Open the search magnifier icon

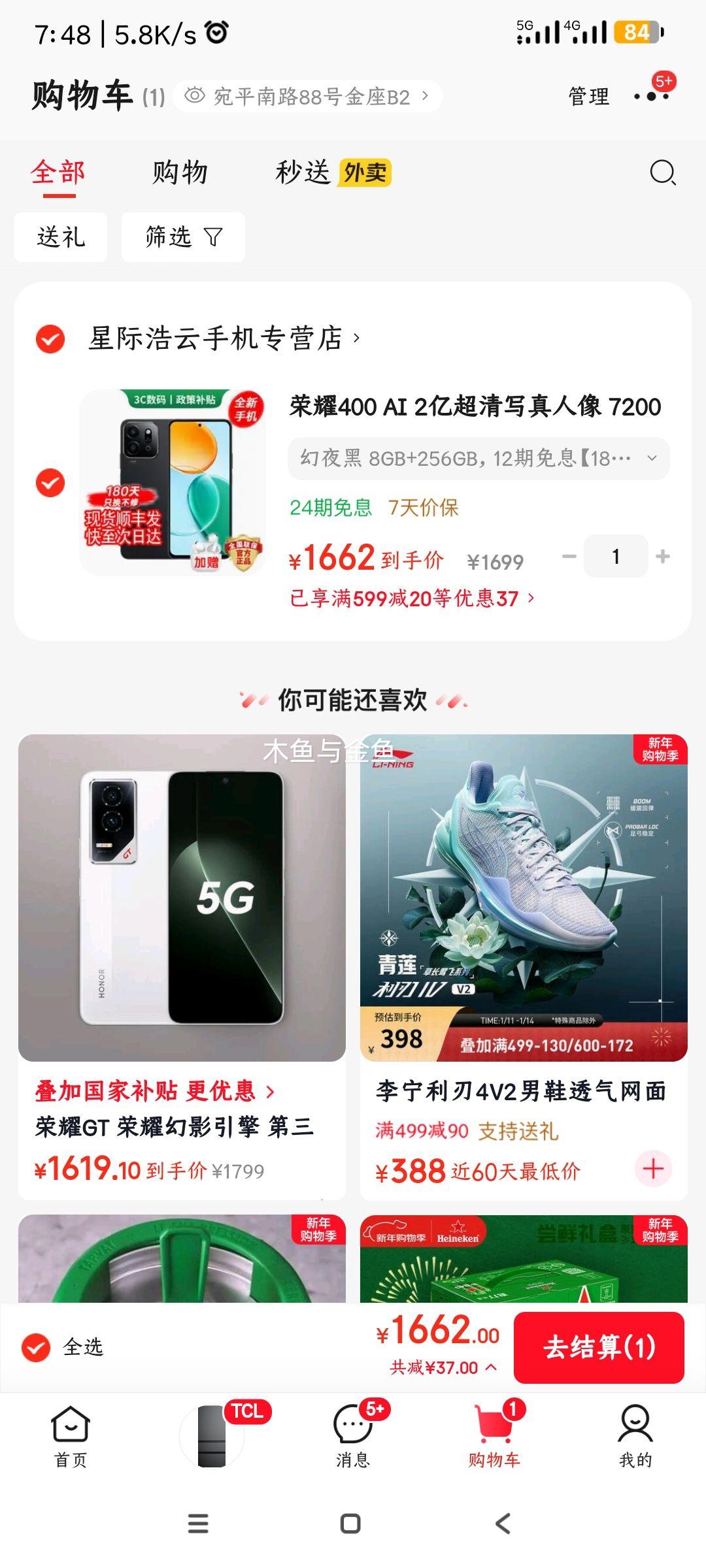(662, 174)
